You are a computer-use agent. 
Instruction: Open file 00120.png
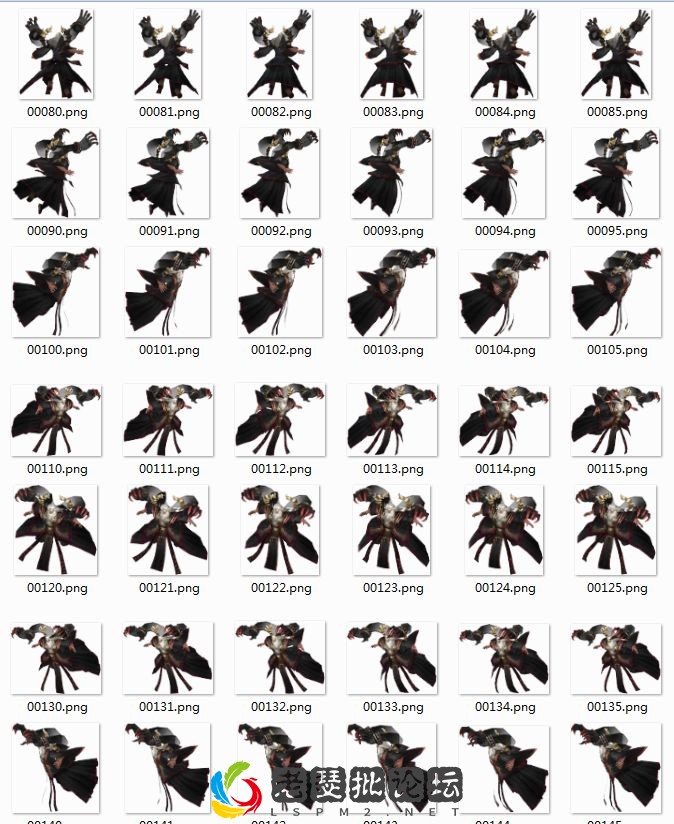coord(56,530)
